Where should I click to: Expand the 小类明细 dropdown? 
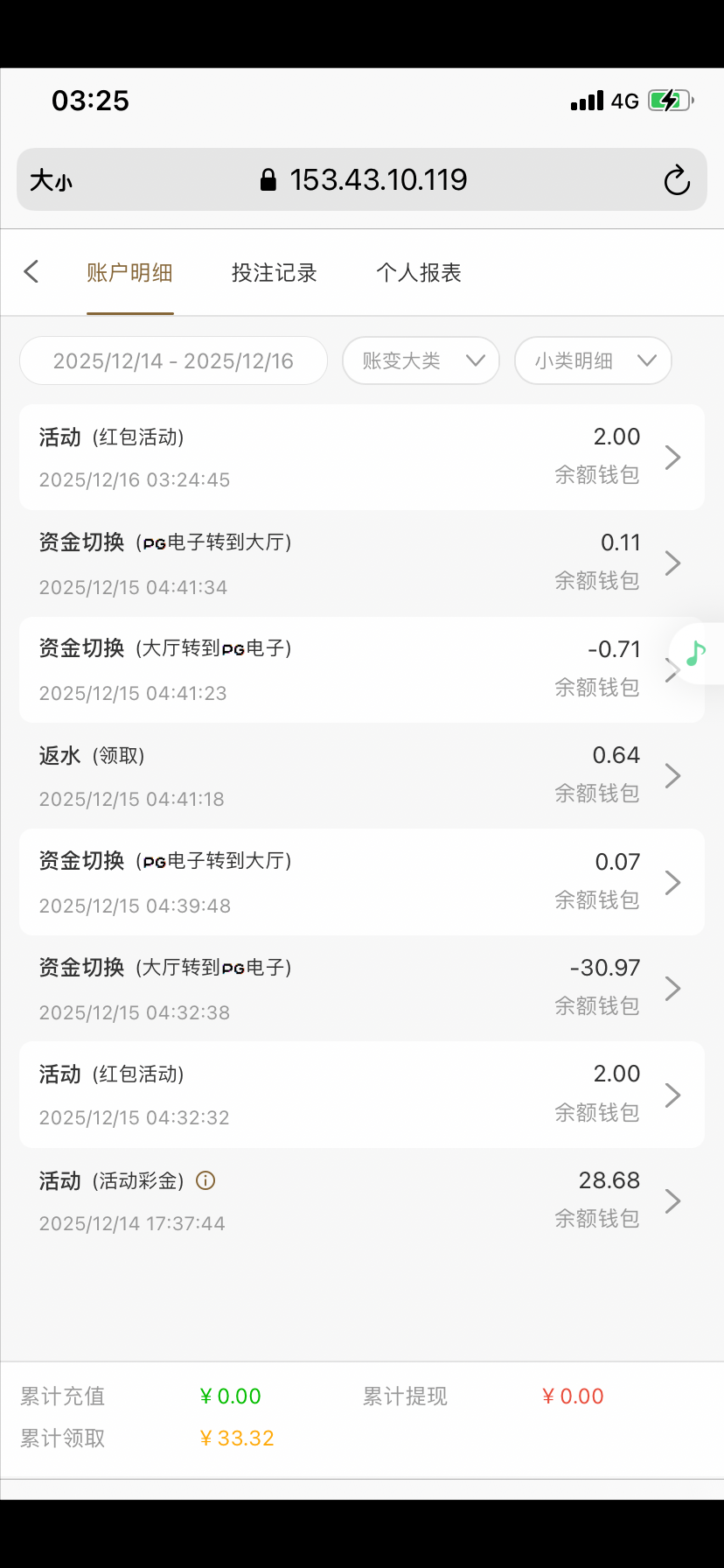[x=593, y=360]
